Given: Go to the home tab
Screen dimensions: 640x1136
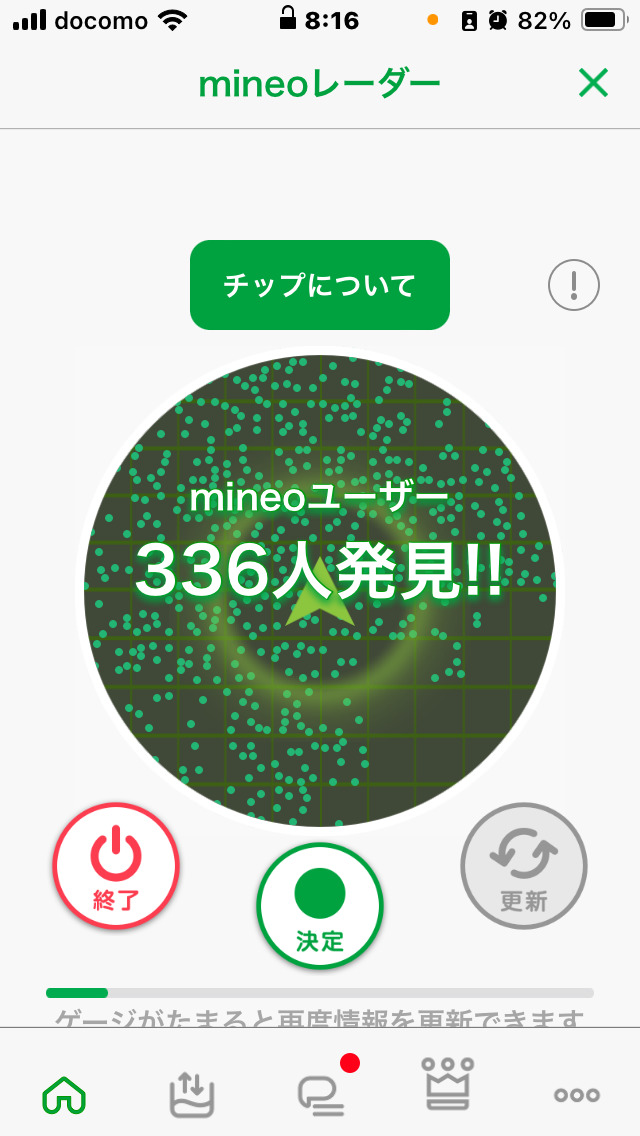Looking at the screenshot, I should [x=64, y=1094].
